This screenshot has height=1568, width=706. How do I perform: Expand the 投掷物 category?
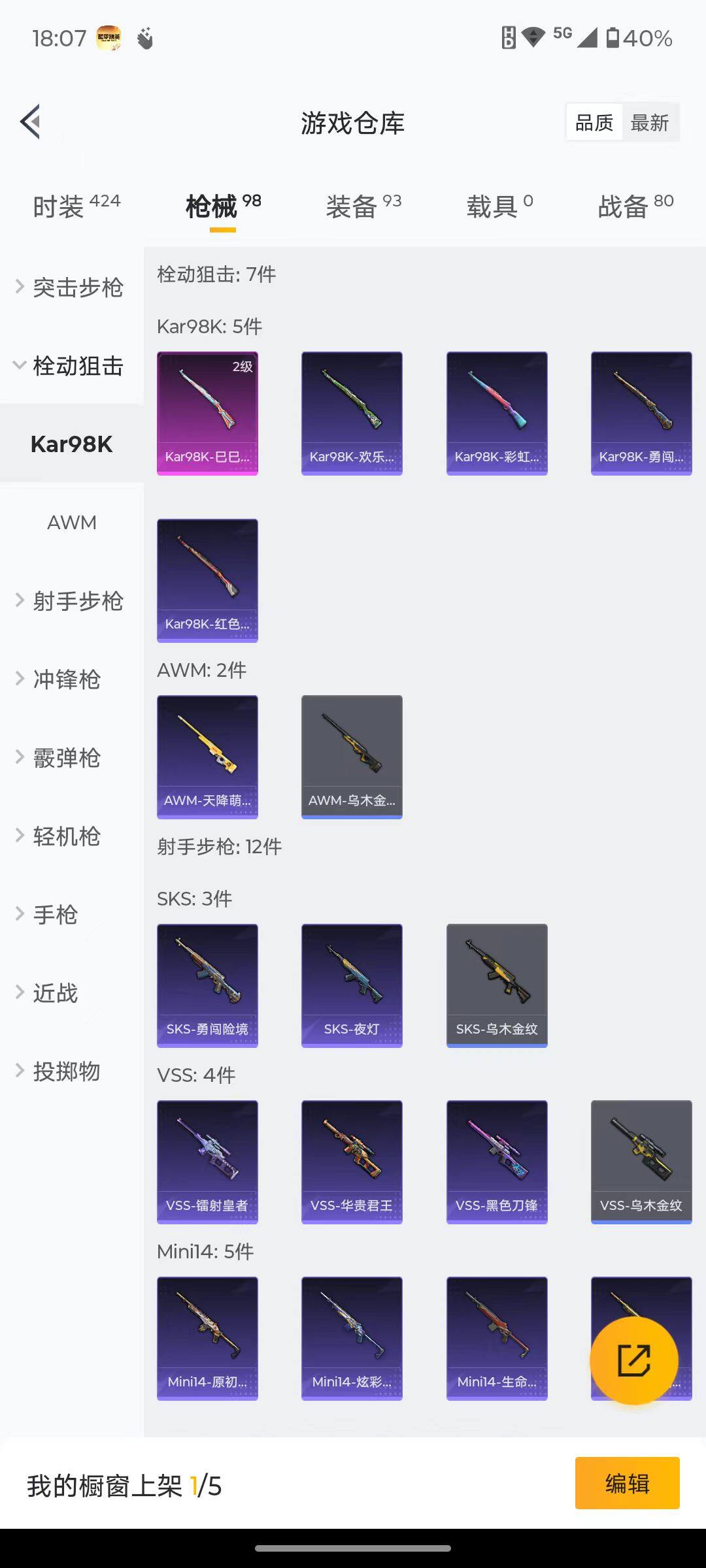click(65, 1071)
